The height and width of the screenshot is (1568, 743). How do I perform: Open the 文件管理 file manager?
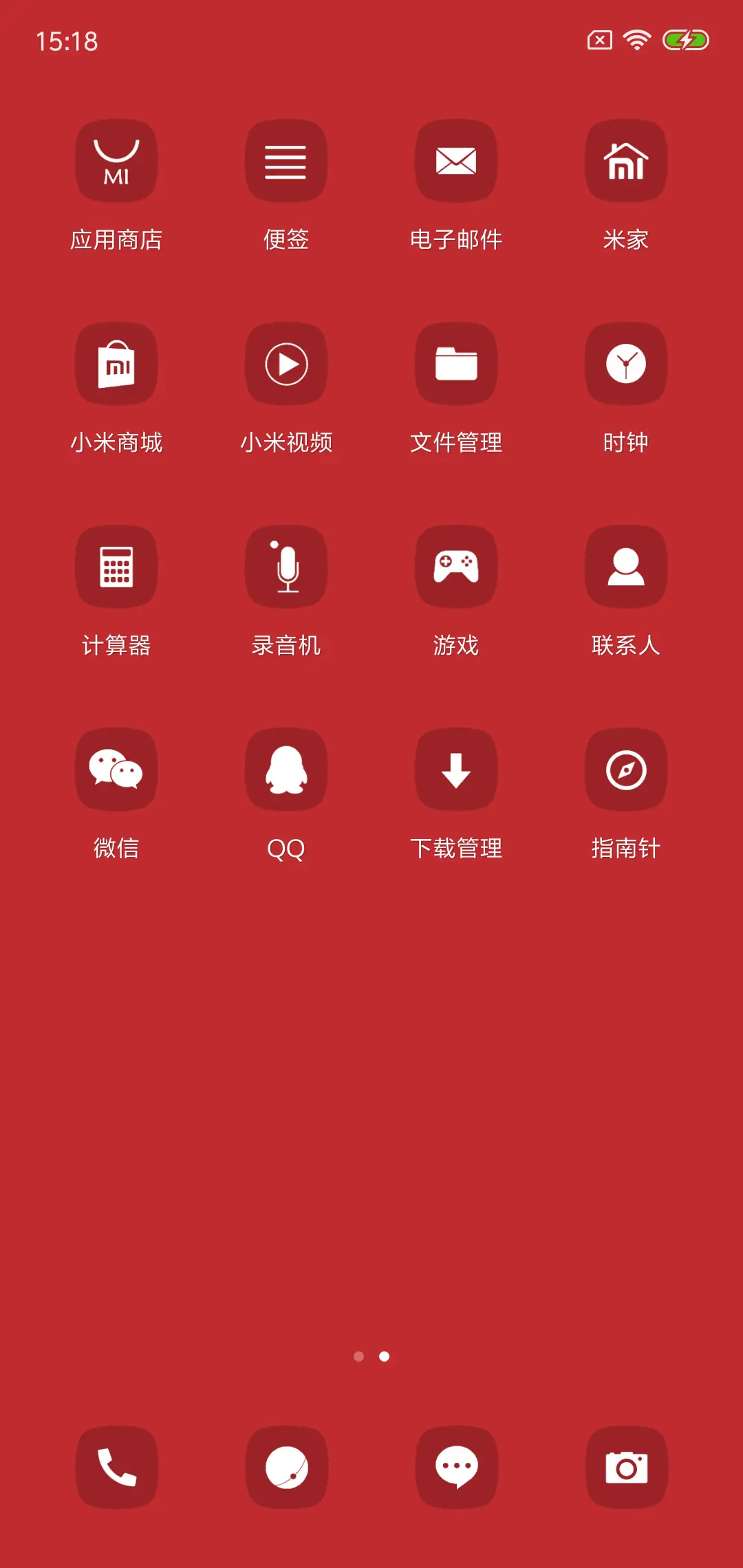click(x=455, y=364)
